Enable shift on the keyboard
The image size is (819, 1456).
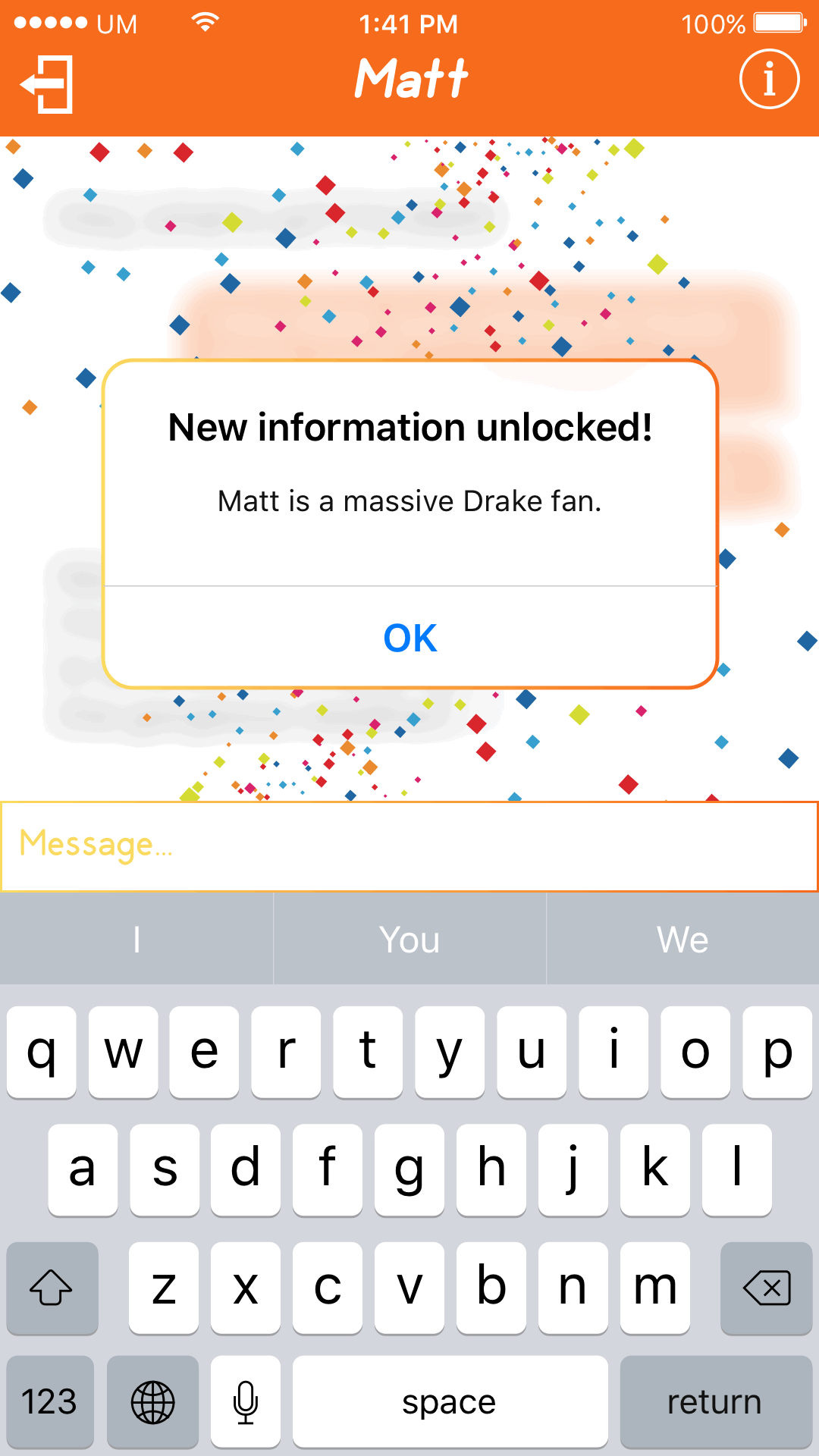(x=52, y=1288)
